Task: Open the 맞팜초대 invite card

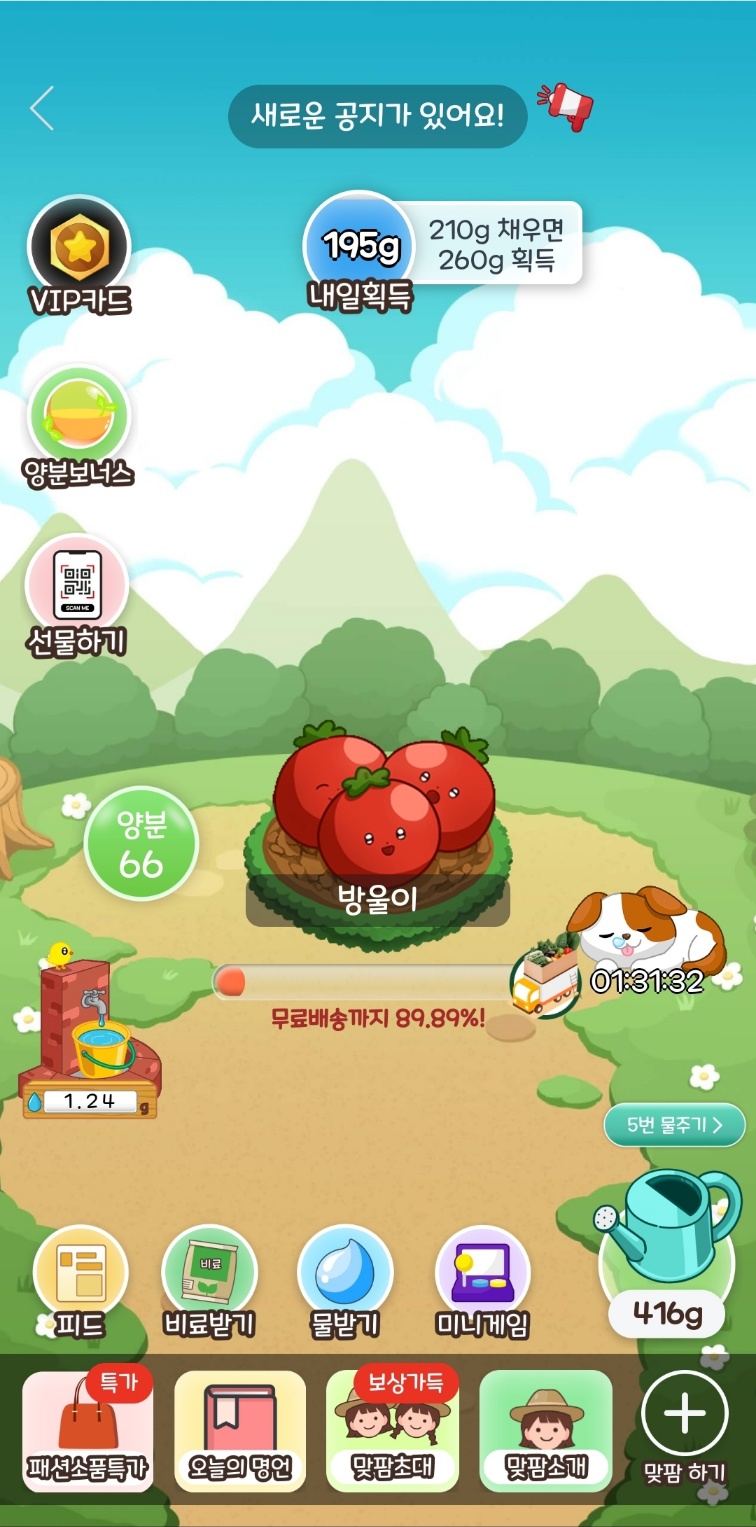Action: pos(392,1430)
